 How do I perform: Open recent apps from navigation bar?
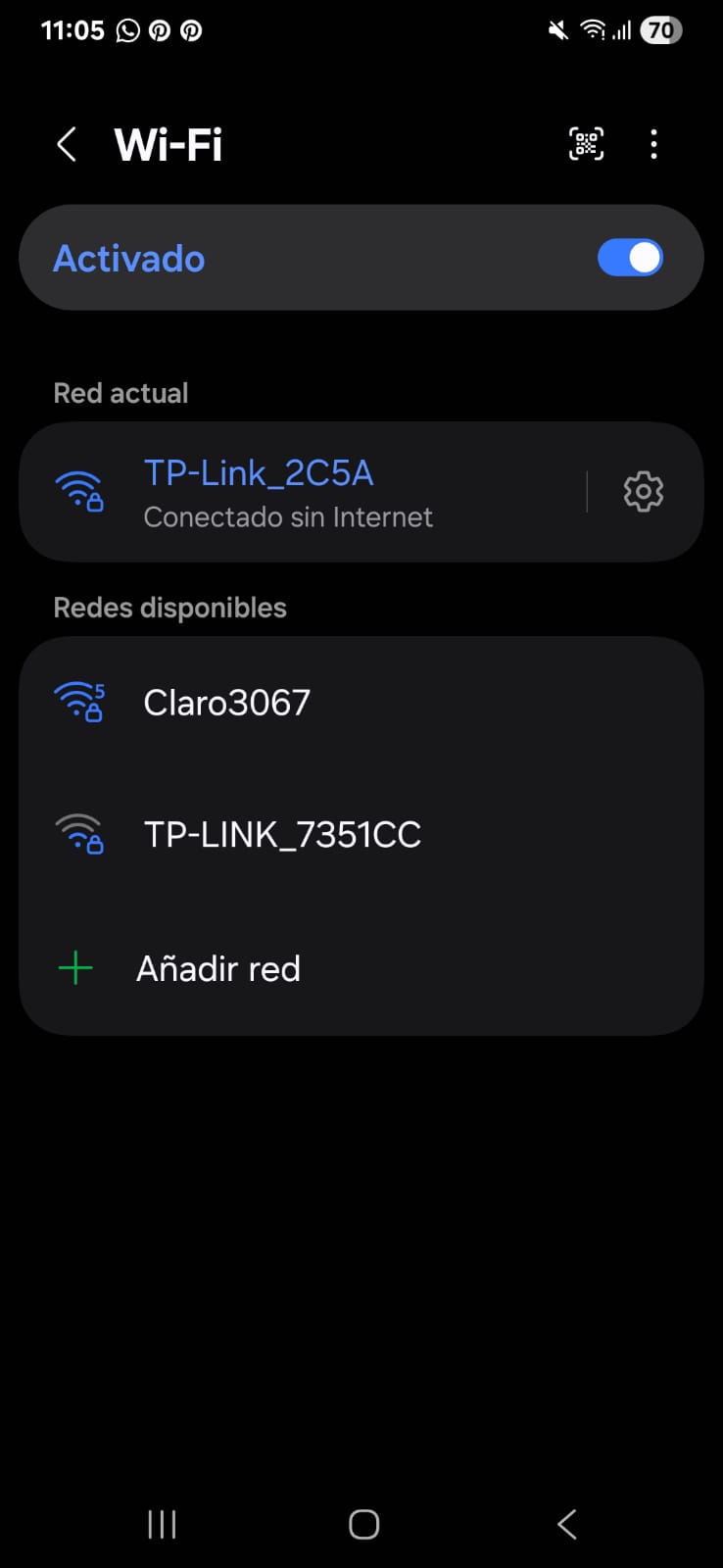(x=162, y=1524)
